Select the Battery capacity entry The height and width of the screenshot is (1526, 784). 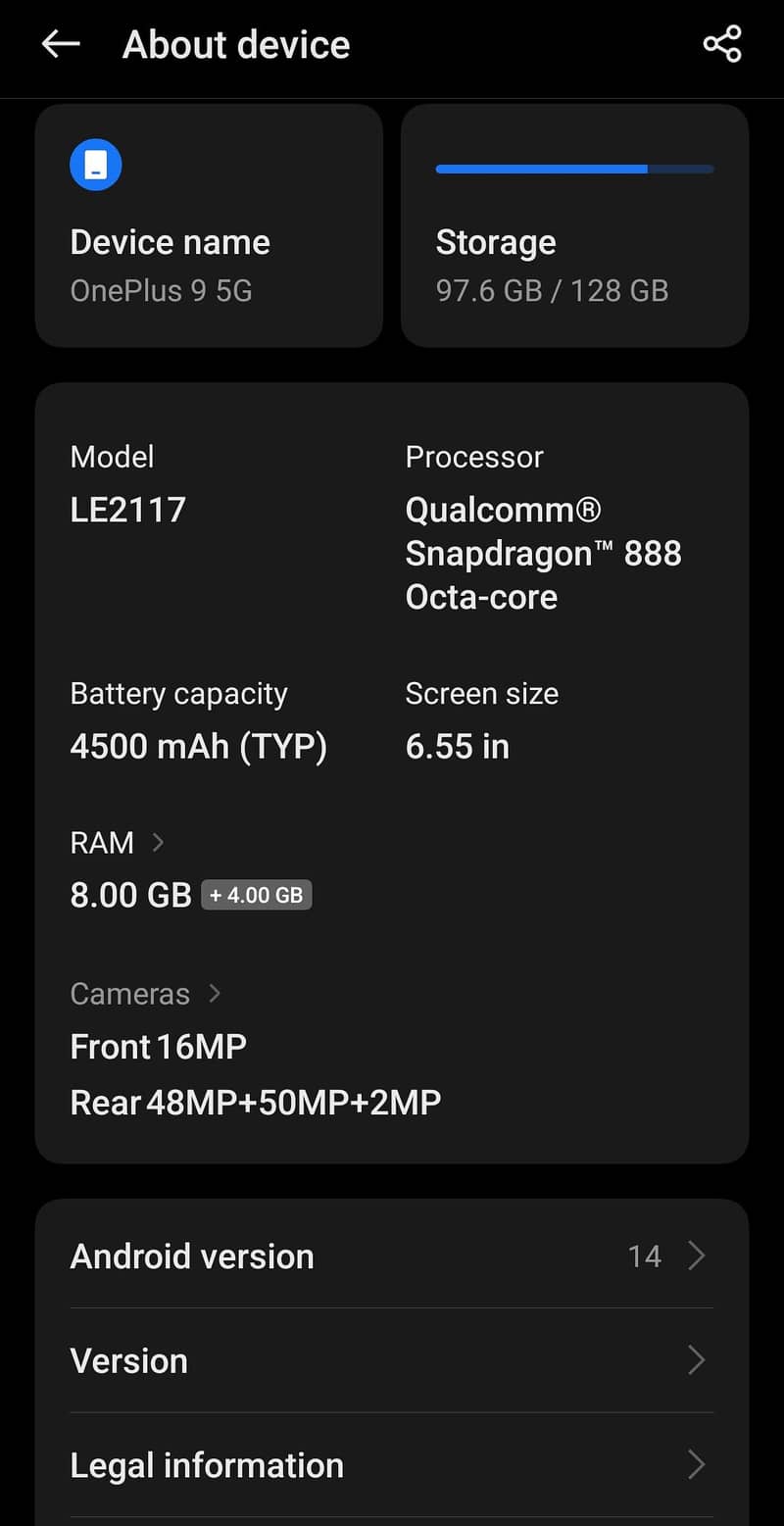[x=198, y=720]
